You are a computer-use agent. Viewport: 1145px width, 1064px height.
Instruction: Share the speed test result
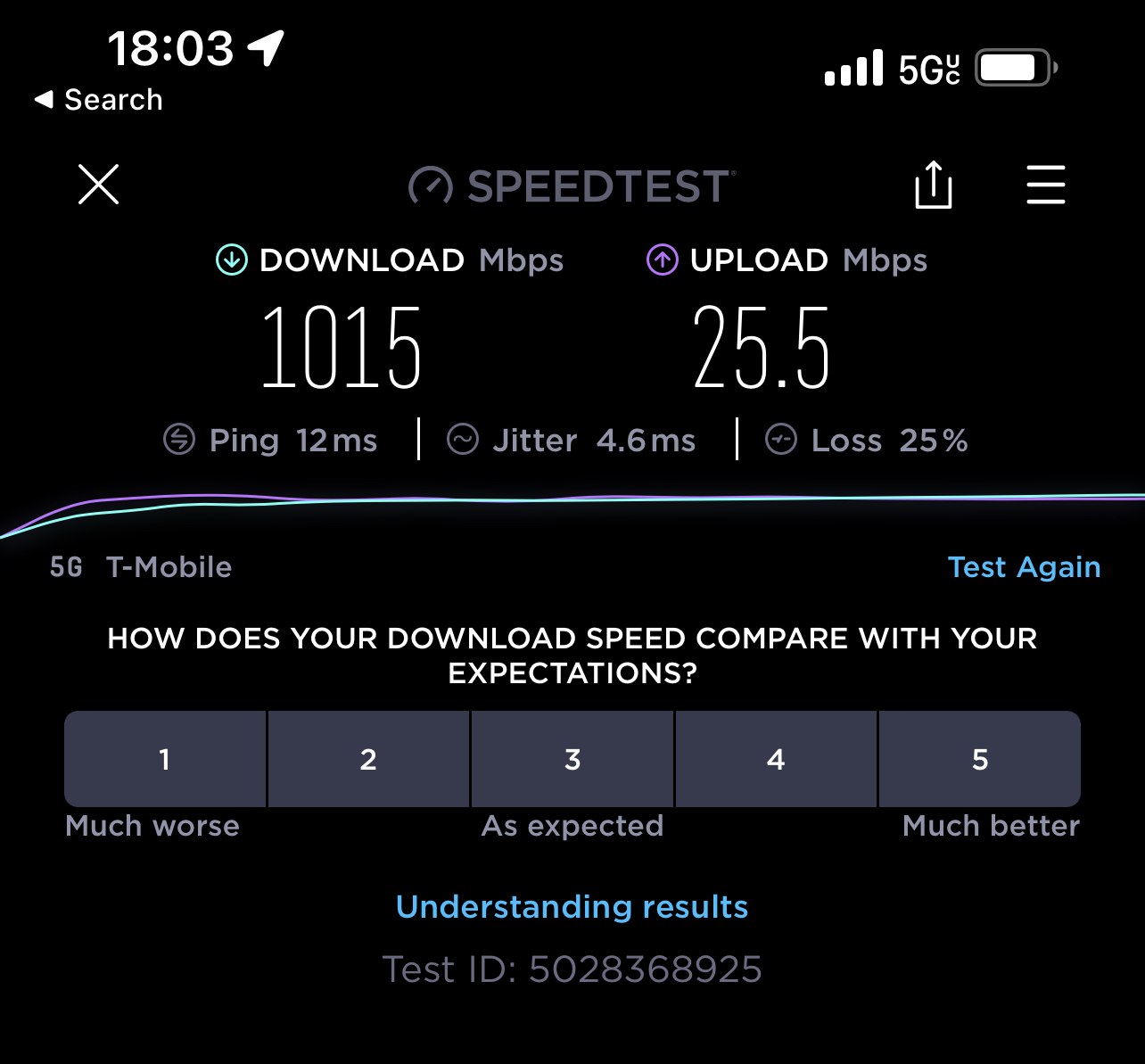(x=934, y=185)
